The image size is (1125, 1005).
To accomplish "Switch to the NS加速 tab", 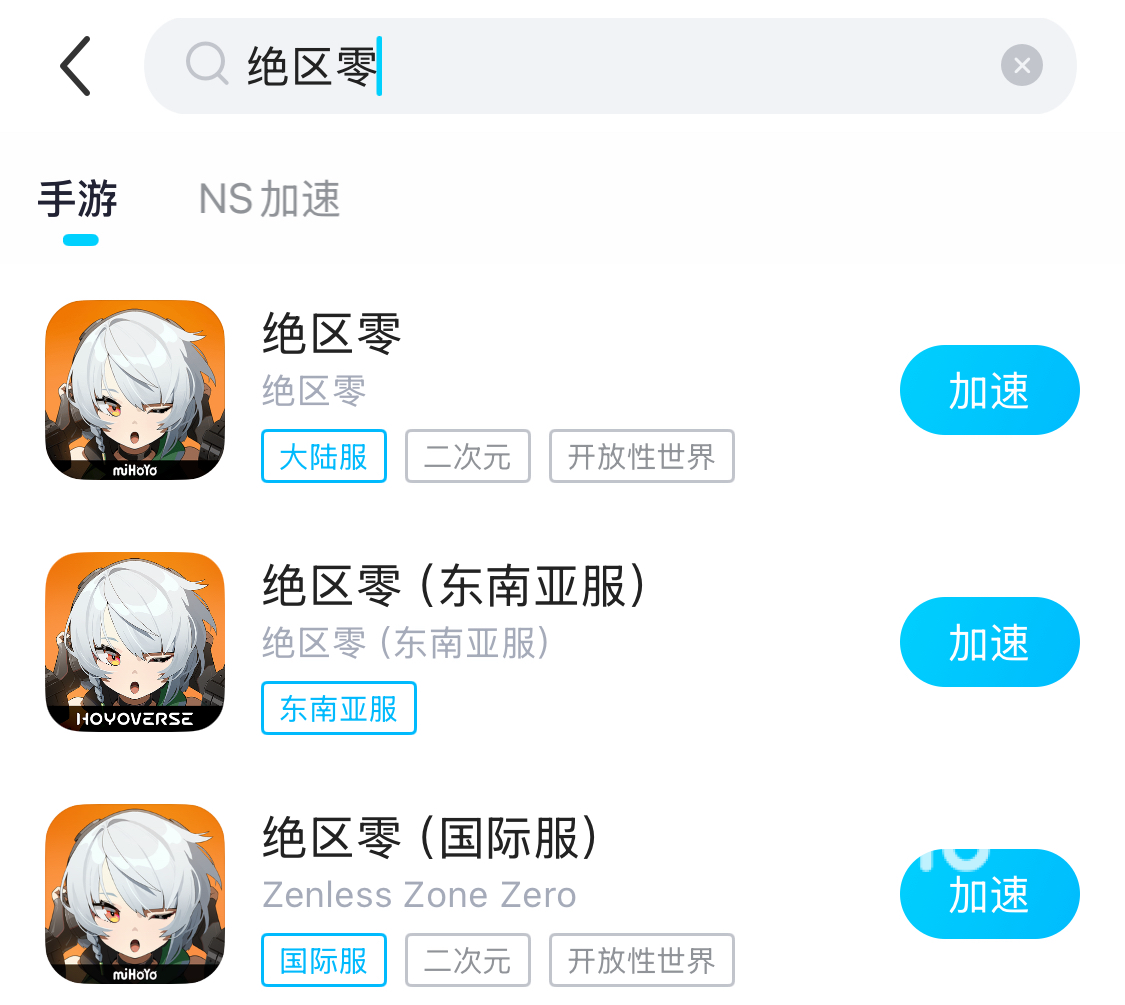I will coord(269,199).
